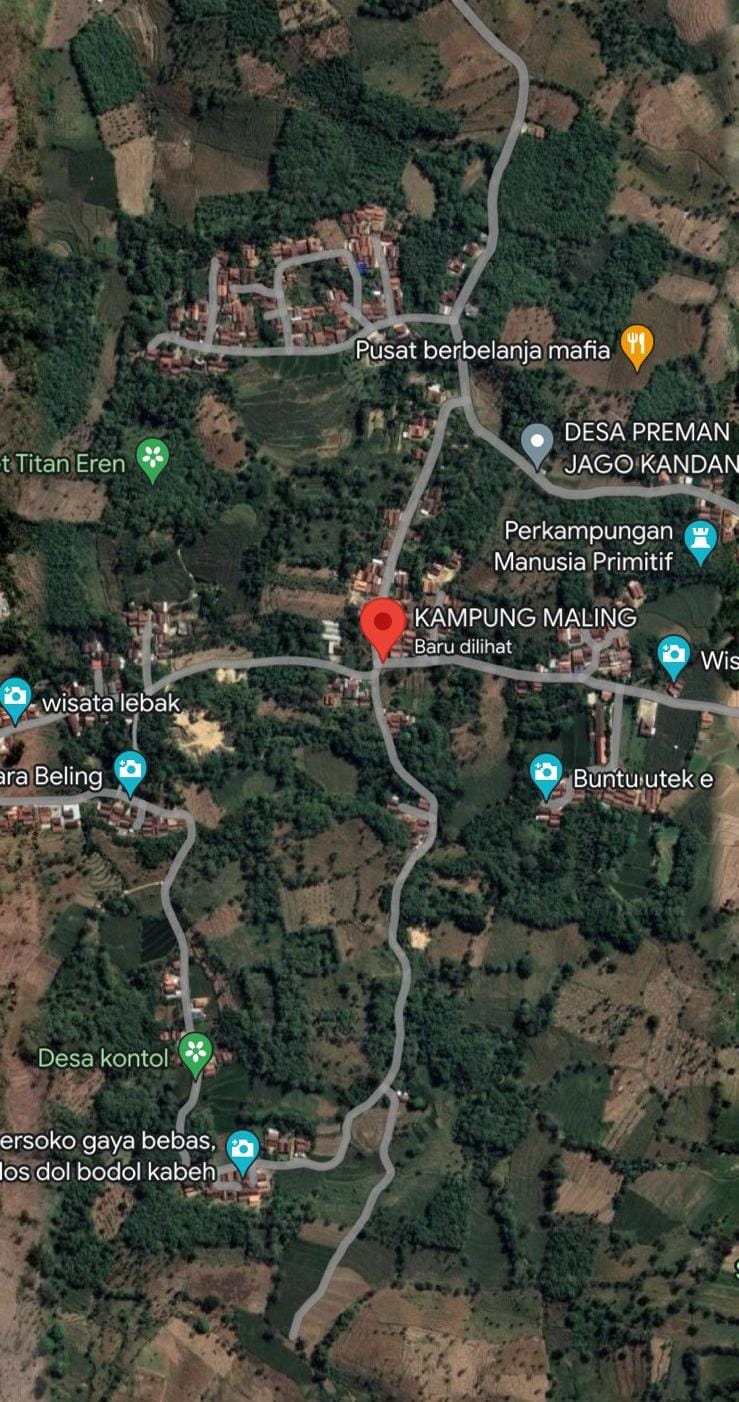The height and width of the screenshot is (1402, 739).
Task: Open the Desa kontol green marker
Action: [x=195, y=1052]
